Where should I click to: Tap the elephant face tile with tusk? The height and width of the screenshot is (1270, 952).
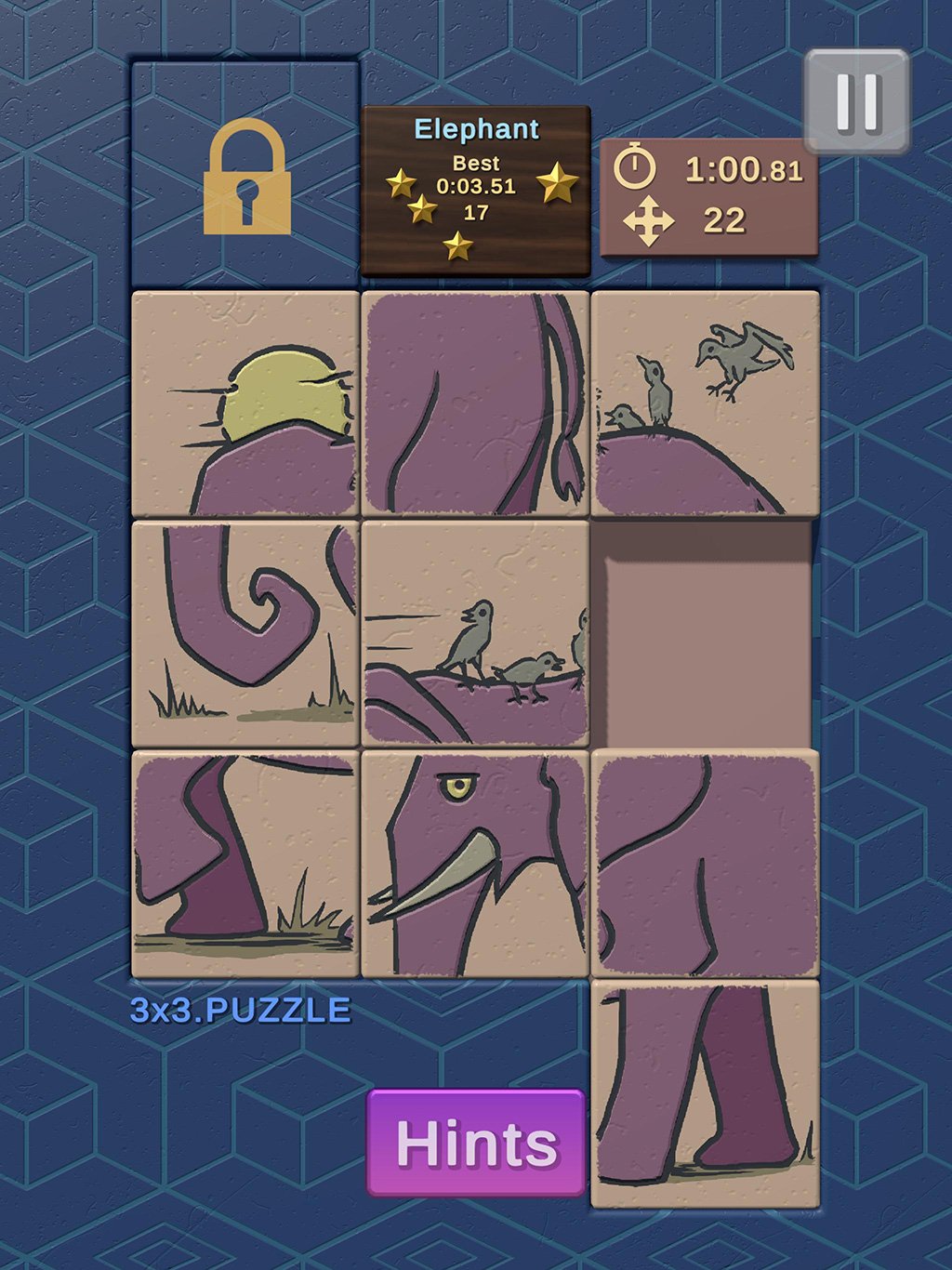[x=475, y=864]
